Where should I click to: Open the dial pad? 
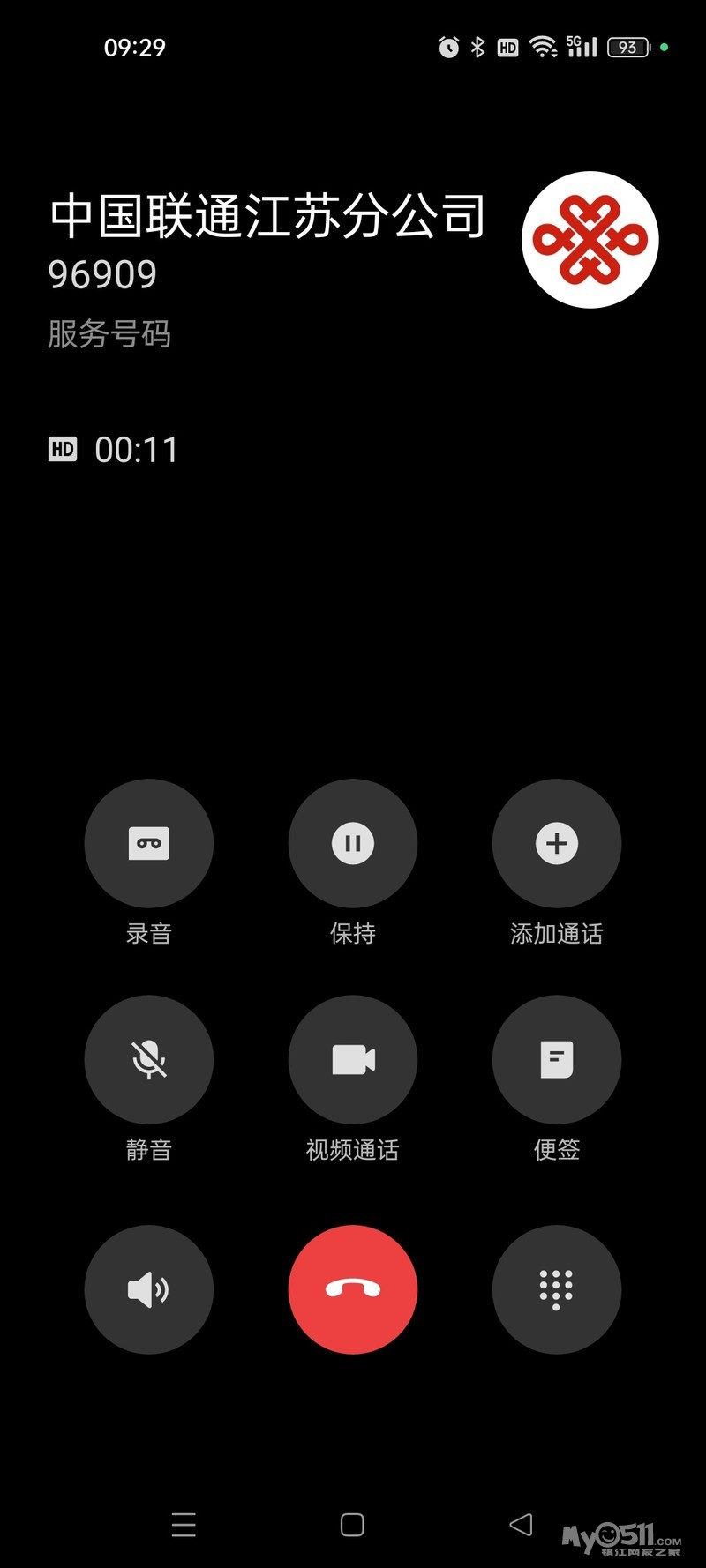(x=556, y=1289)
